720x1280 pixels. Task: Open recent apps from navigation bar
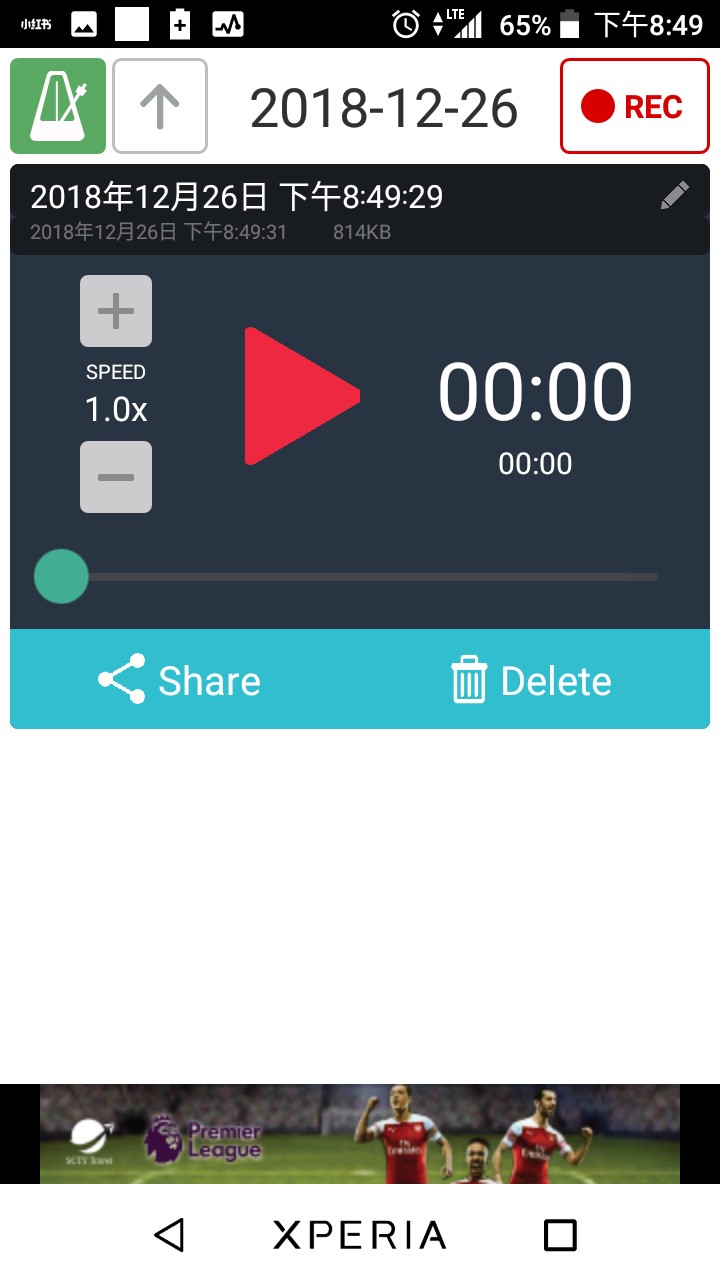click(x=560, y=1235)
